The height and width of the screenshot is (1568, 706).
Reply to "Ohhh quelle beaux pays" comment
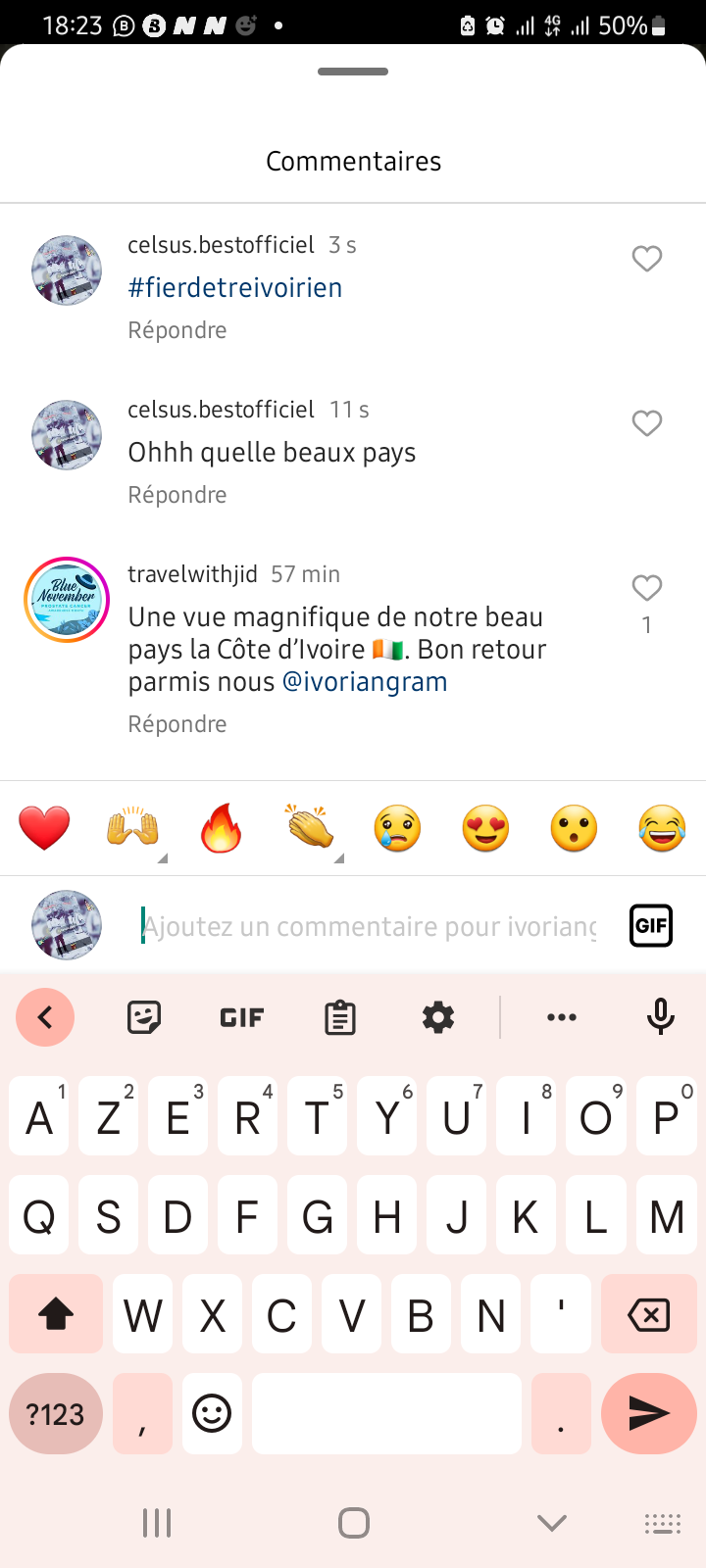tap(177, 495)
